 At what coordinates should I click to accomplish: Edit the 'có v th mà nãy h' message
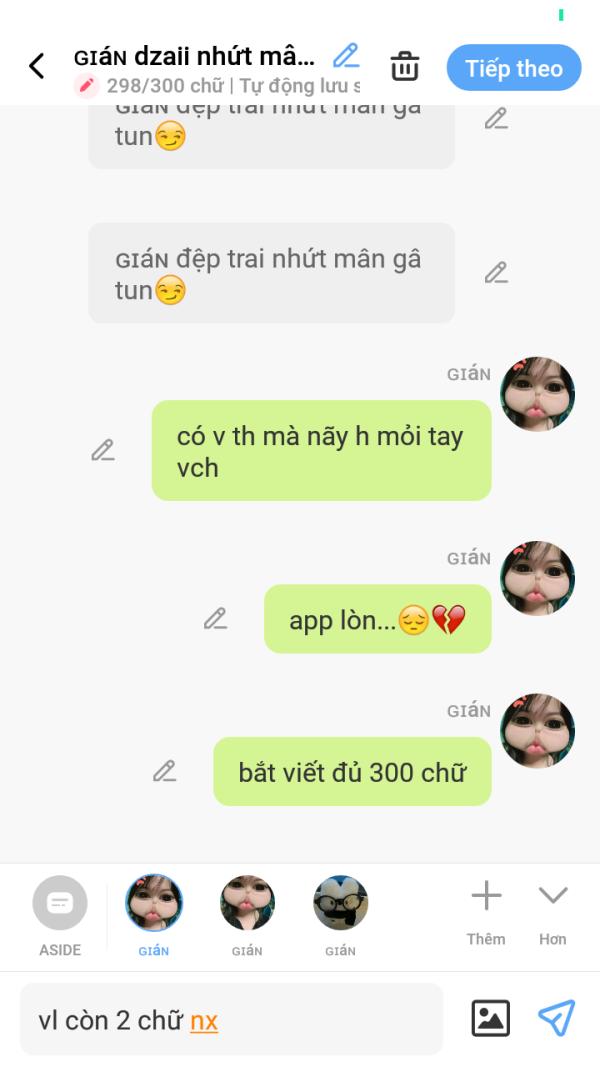[x=103, y=450]
